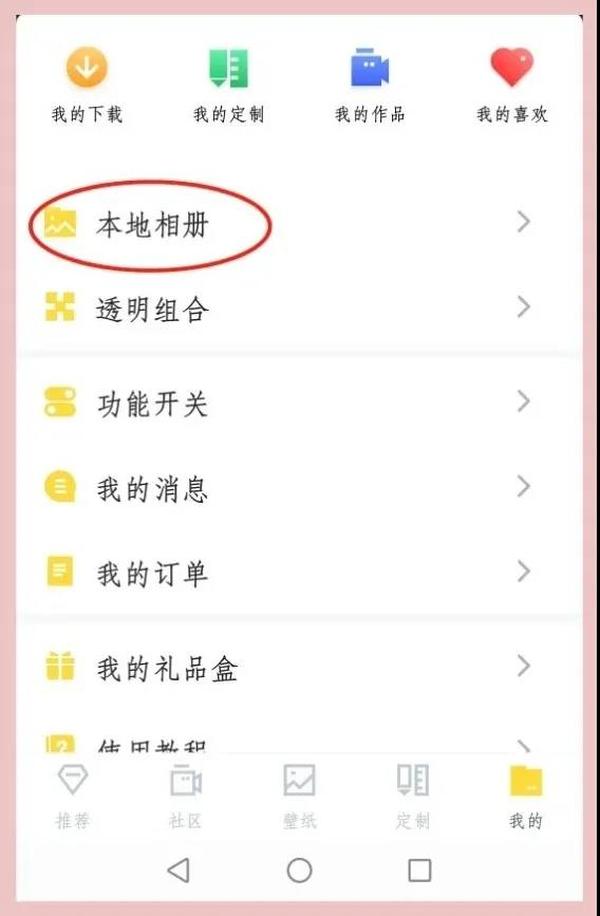This screenshot has width=600, height=916.
Task: Switch to the 壁纸 tab
Action: (x=299, y=797)
